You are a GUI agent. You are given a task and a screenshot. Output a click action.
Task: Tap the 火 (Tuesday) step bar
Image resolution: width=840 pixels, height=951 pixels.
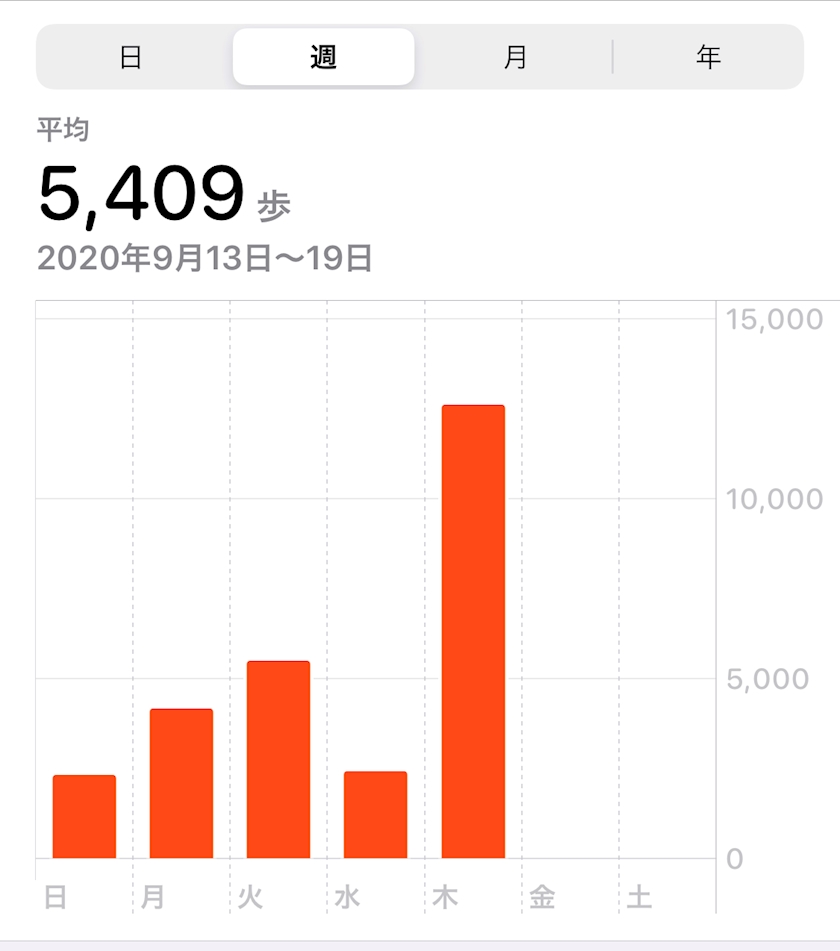[278, 759]
